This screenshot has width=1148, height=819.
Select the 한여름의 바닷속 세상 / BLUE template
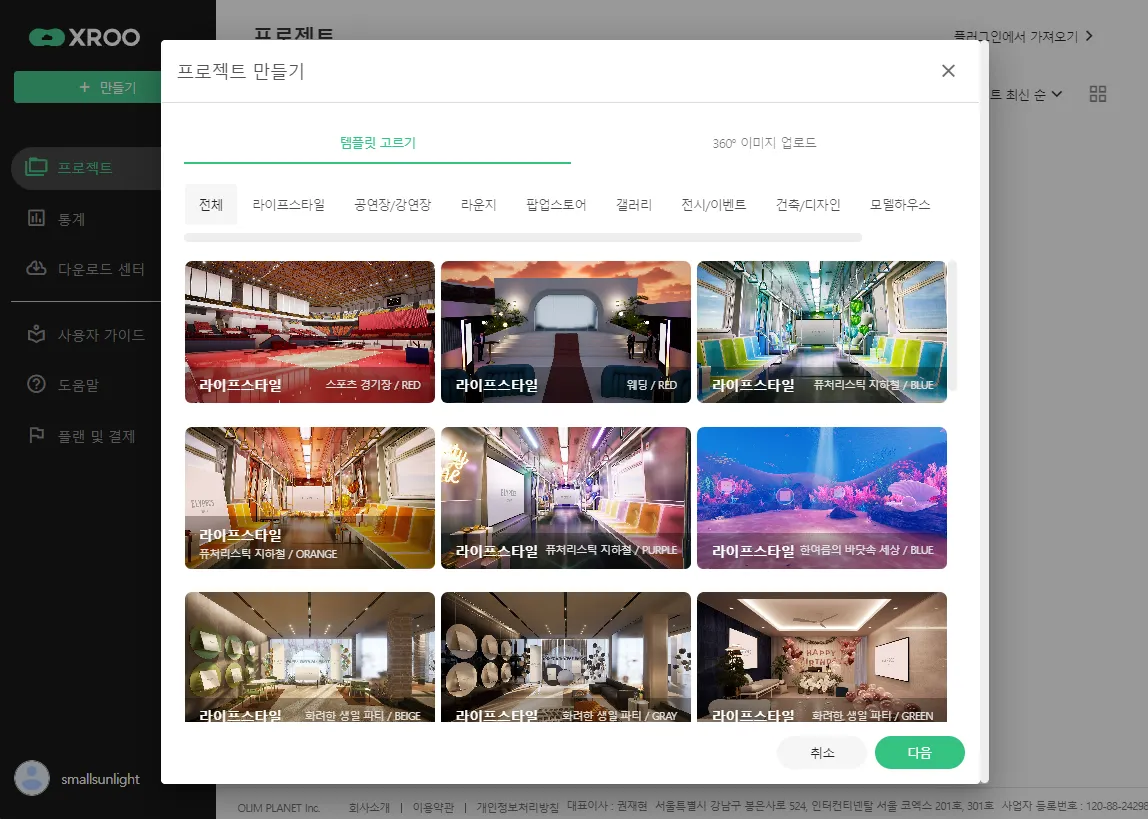point(822,497)
